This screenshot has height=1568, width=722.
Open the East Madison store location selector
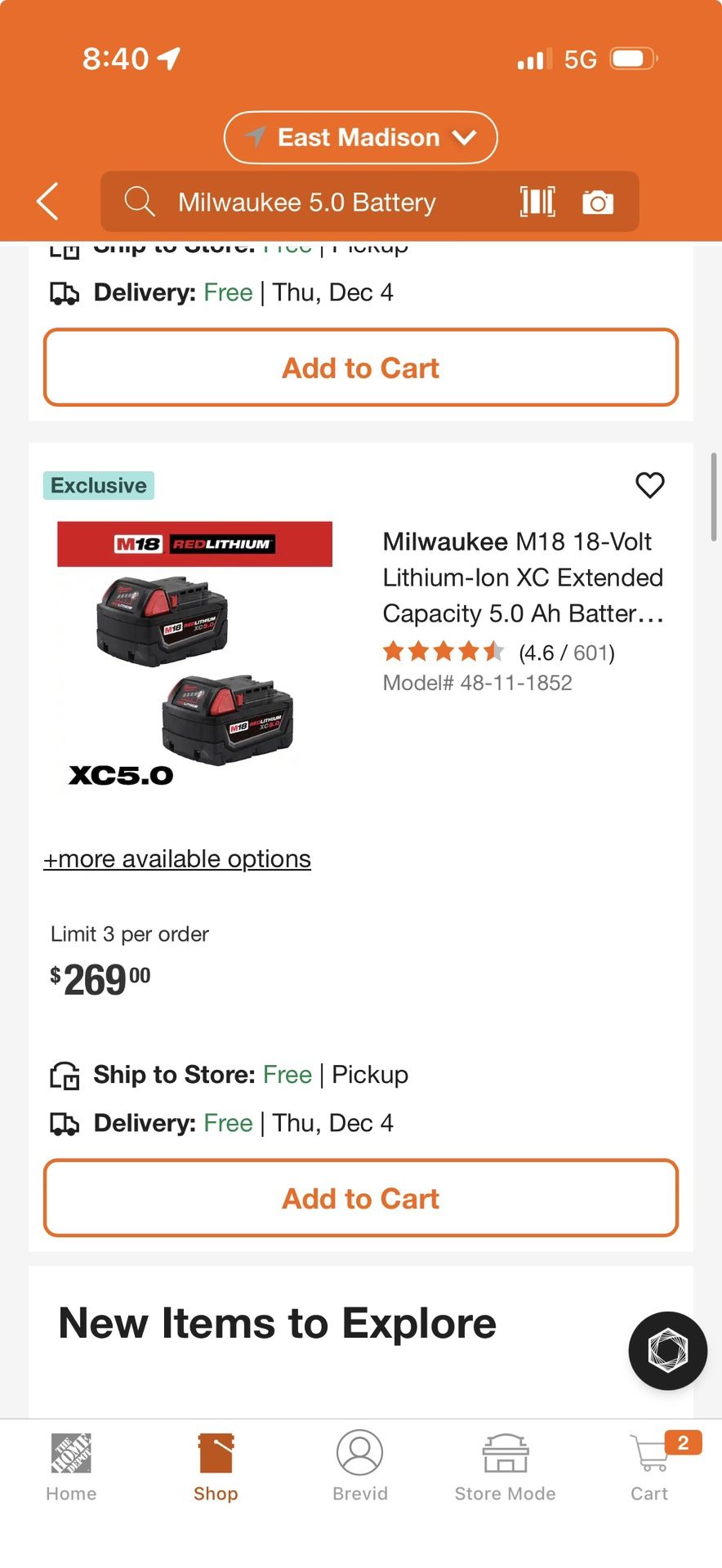click(359, 137)
